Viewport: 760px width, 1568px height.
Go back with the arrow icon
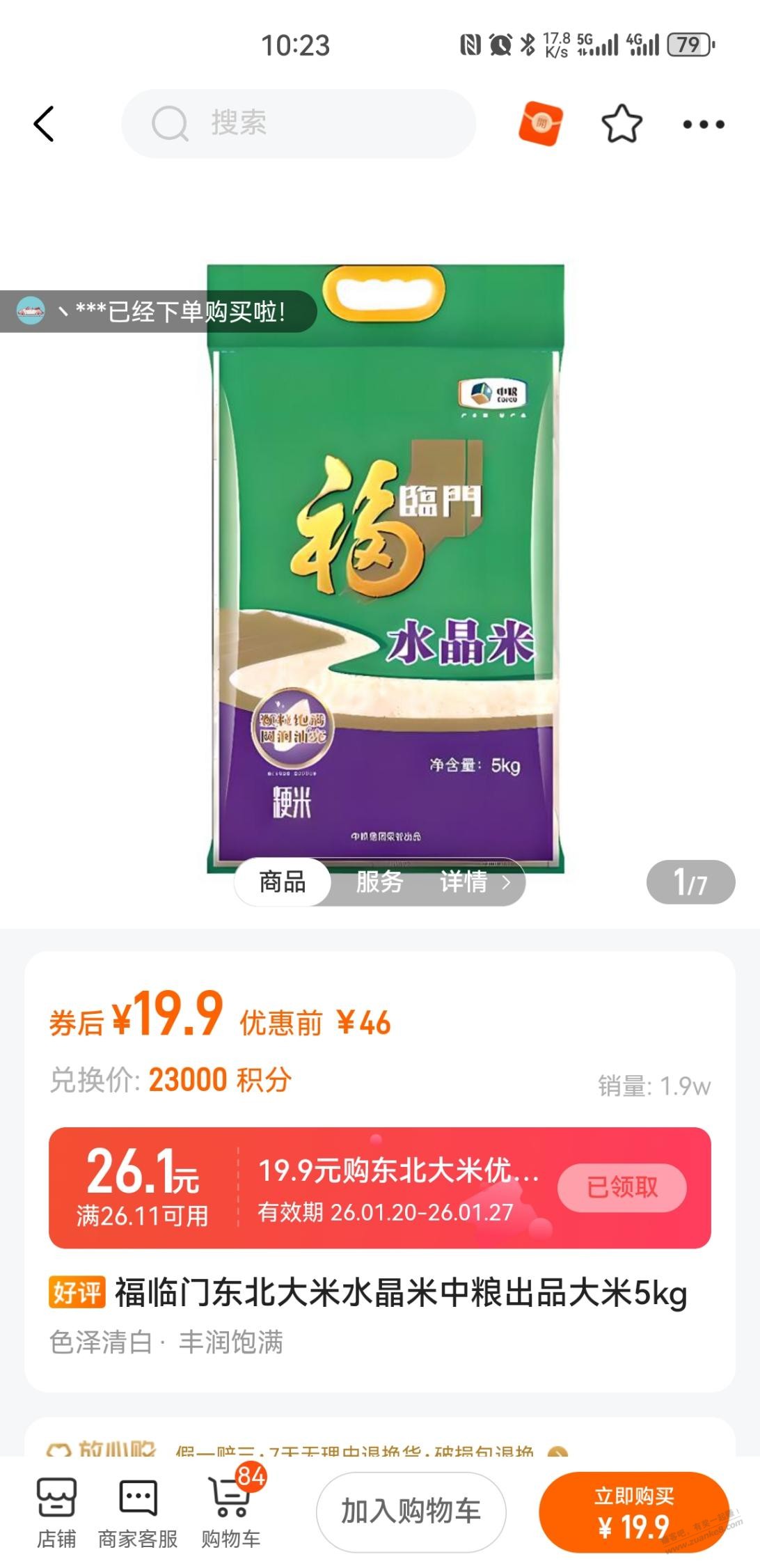44,124
